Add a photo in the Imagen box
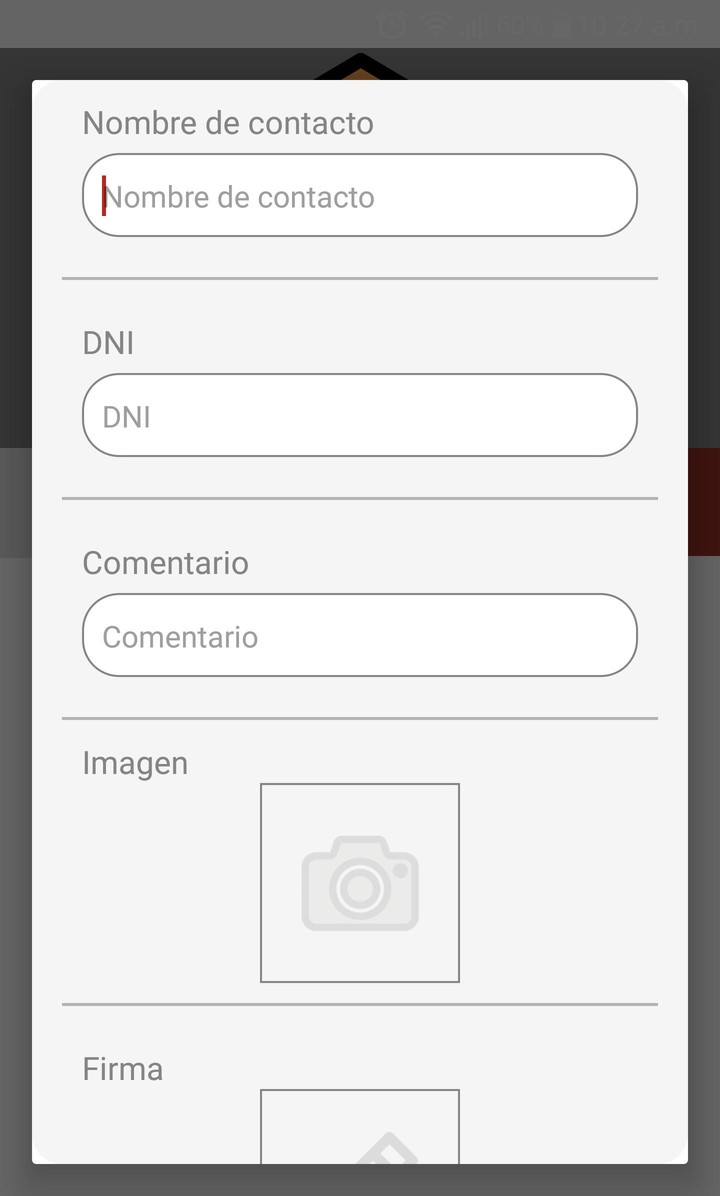This screenshot has height=1196, width=720. [x=360, y=883]
